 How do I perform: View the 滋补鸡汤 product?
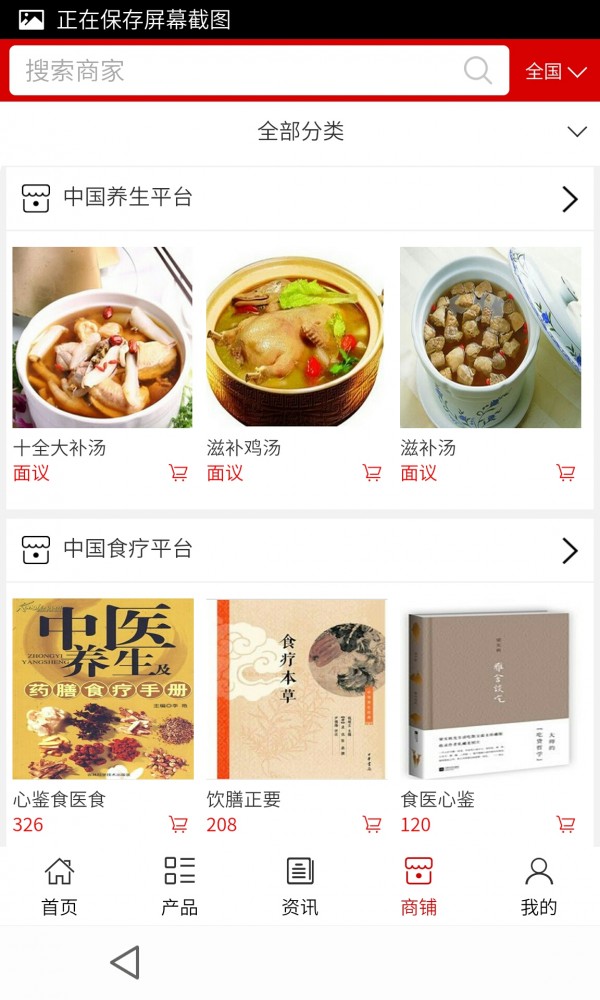click(296, 337)
